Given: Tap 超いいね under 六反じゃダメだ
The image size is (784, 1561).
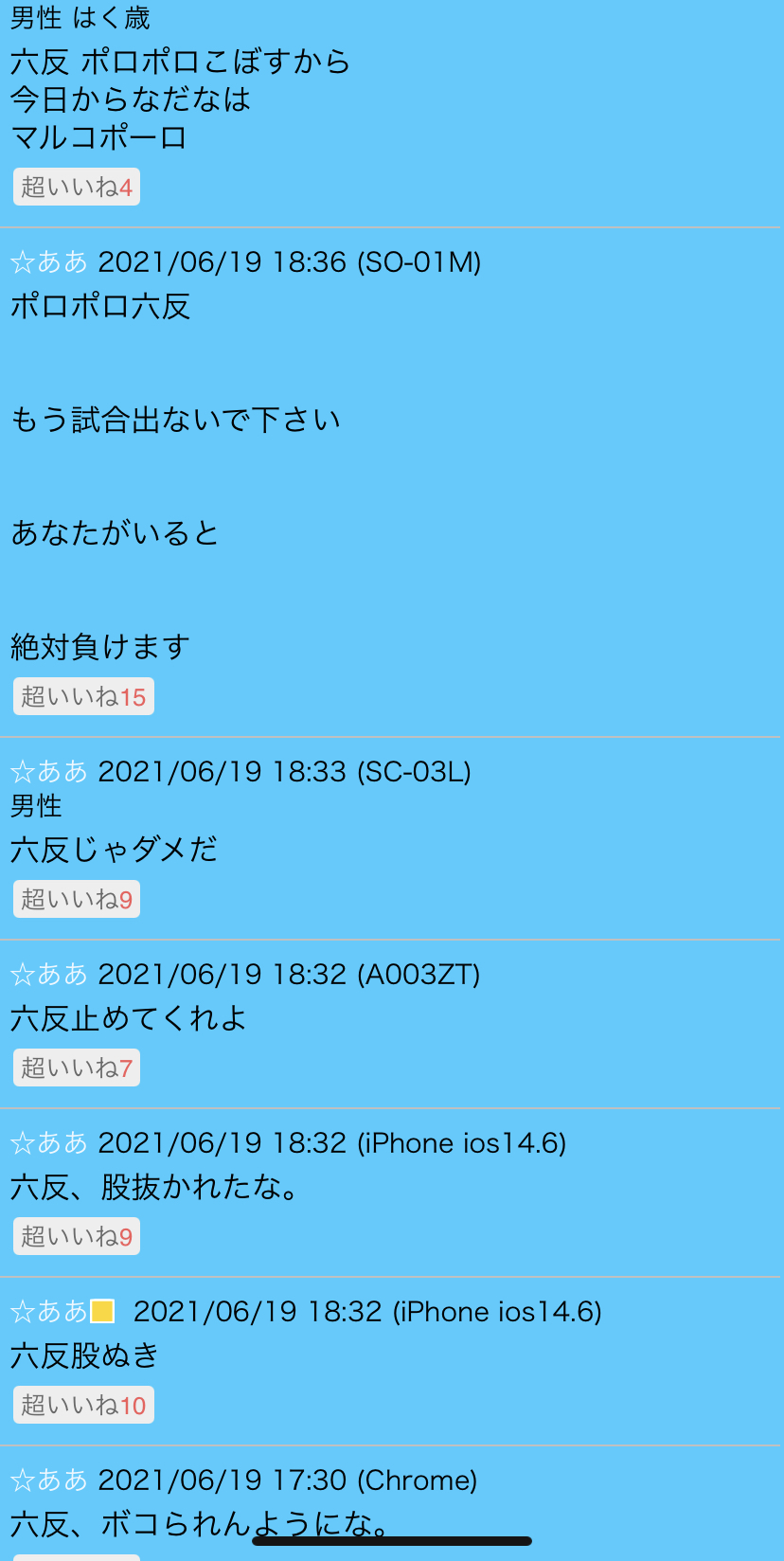Looking at the screenshot, I should [x=76, y=899].
